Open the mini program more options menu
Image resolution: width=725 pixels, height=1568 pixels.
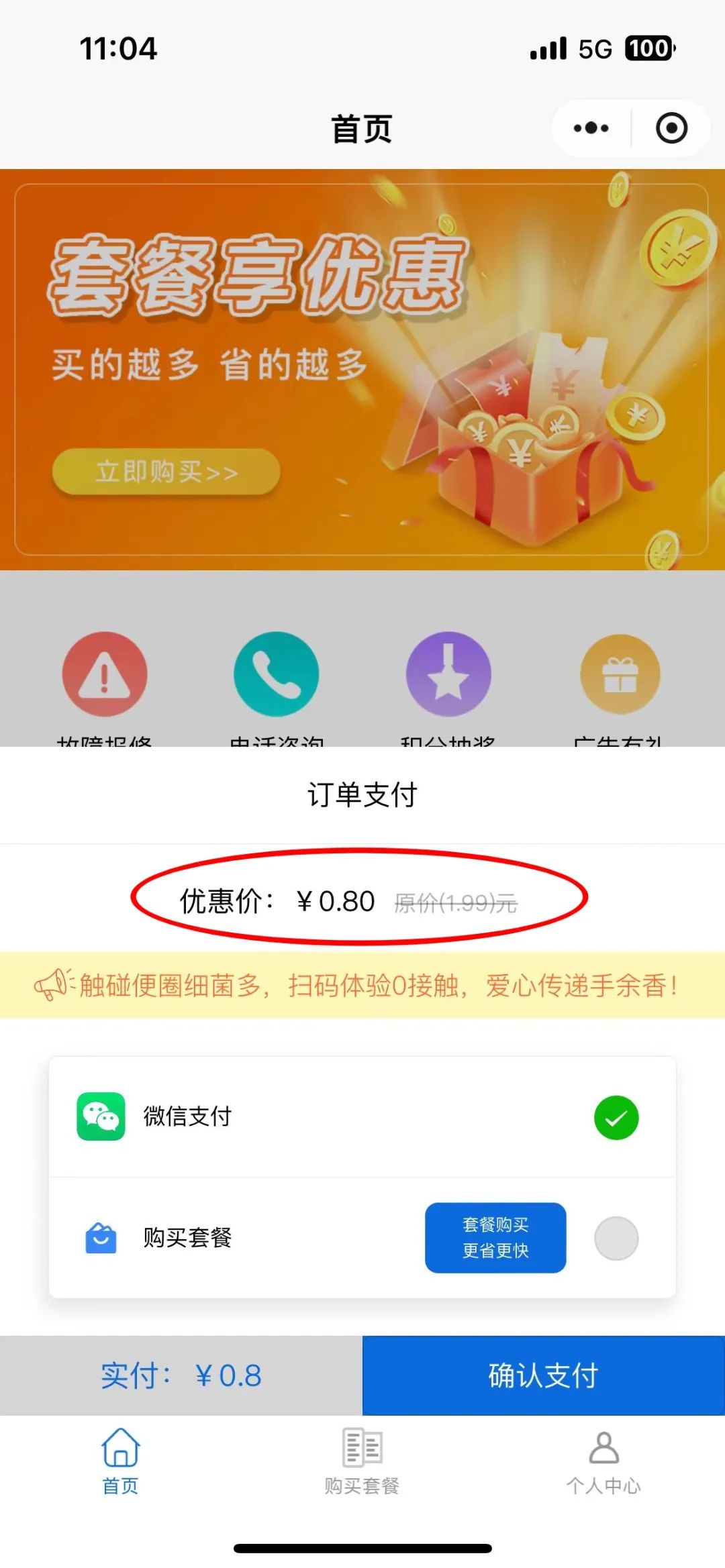(x=591, y=128)
